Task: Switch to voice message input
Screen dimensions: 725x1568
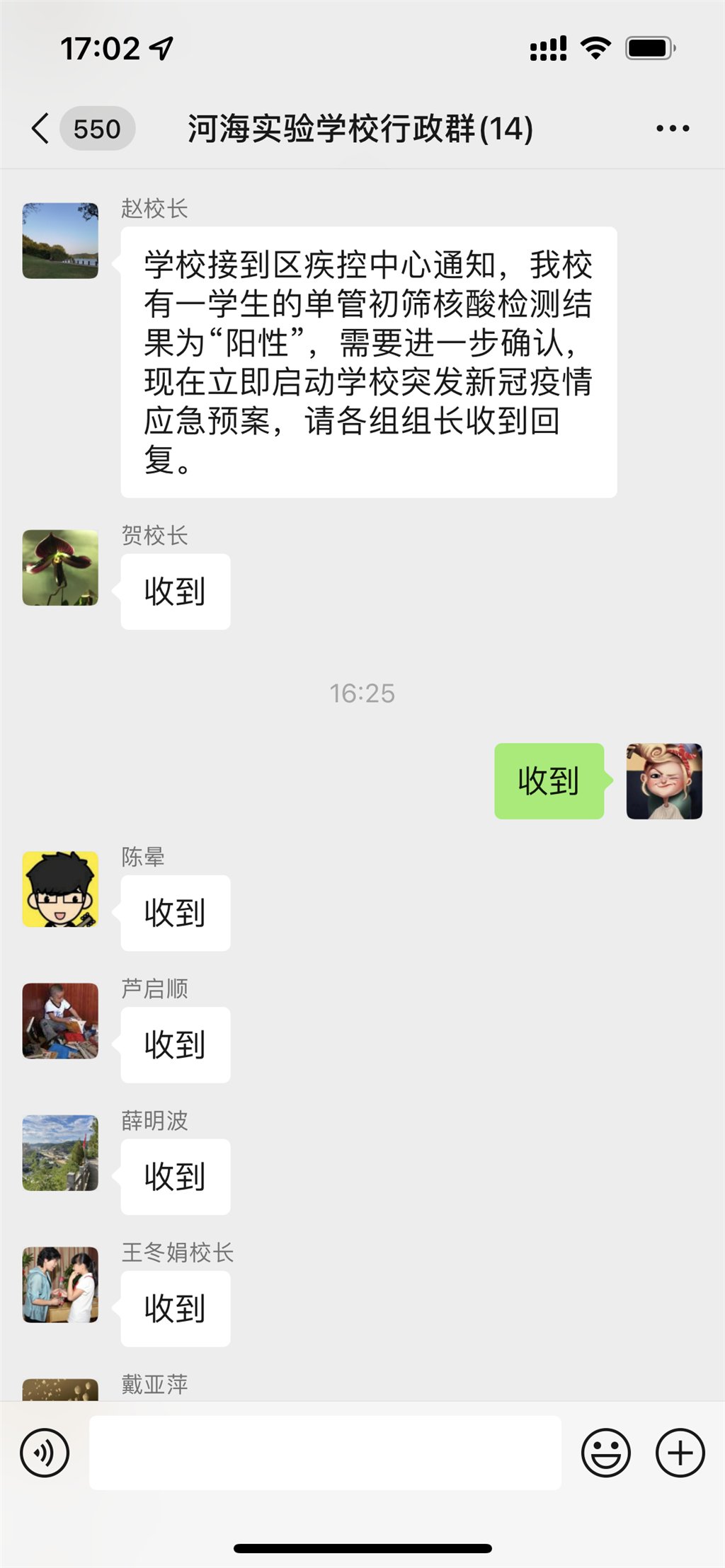Action: point(45,1453)
